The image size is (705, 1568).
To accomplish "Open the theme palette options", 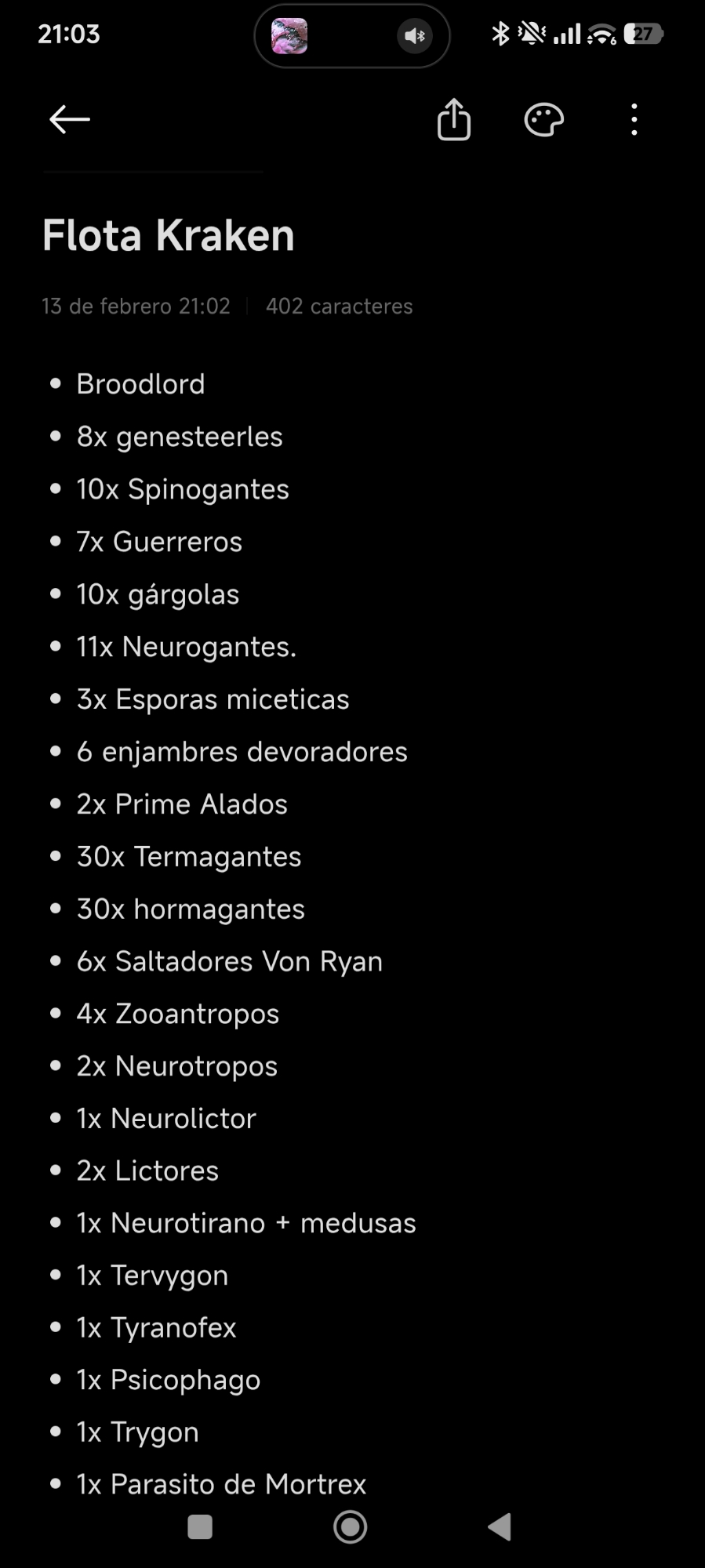I will pos(543,120).
